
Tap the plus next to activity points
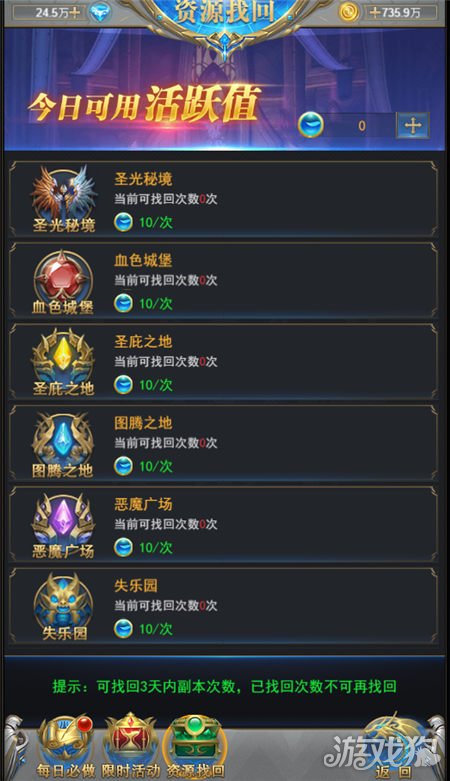click(x=413, y=126)
